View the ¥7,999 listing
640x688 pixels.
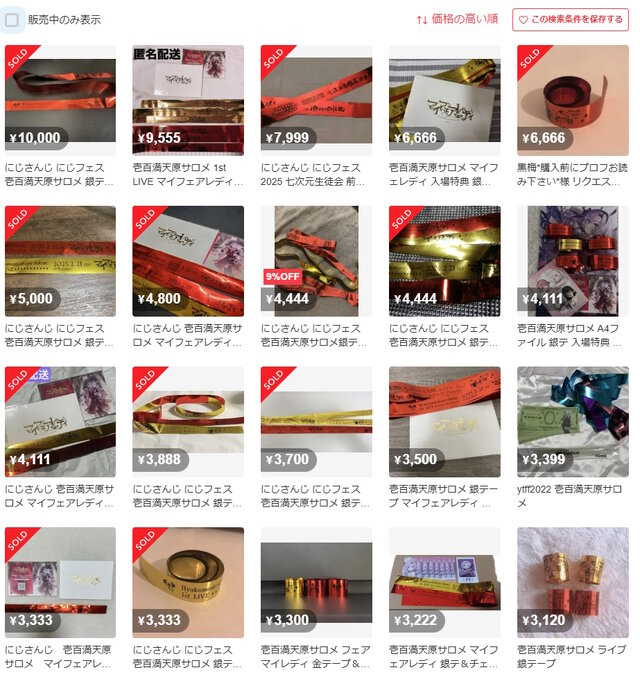[316, 100]
